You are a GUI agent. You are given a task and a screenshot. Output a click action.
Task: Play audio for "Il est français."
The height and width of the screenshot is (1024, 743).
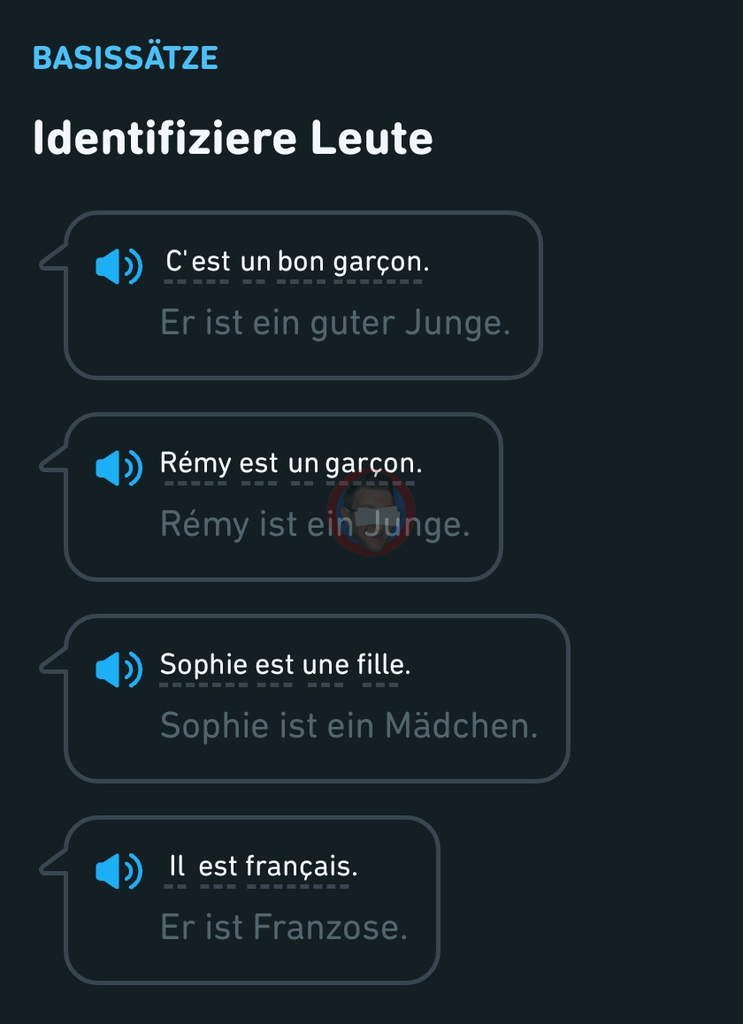point(119,871)
